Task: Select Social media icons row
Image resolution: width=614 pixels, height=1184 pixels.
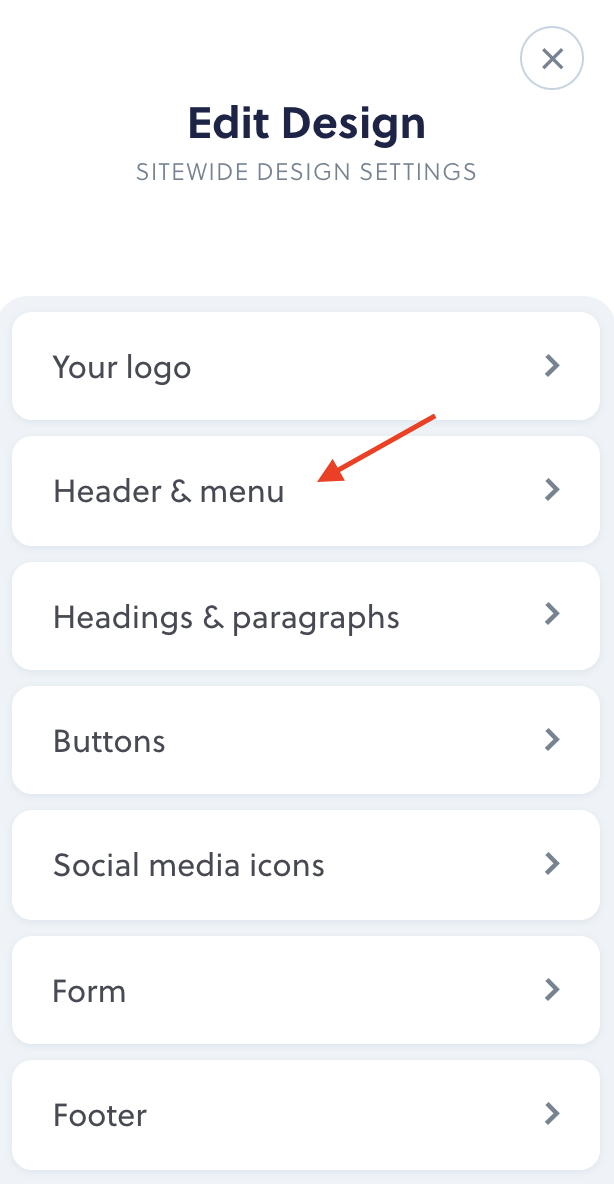Action: [306, 865]
